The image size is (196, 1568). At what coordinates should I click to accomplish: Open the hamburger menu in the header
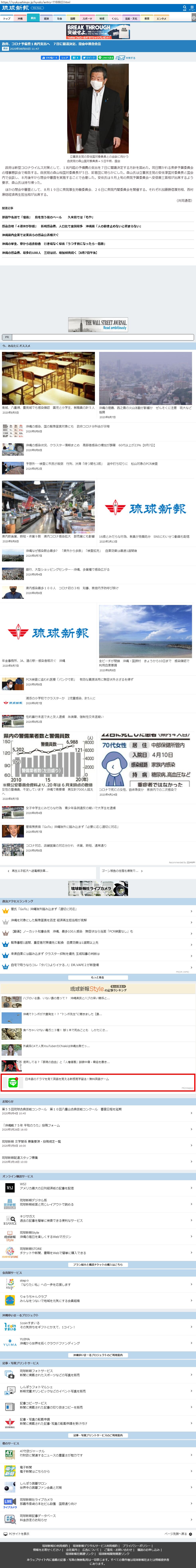tap(192, 8)
